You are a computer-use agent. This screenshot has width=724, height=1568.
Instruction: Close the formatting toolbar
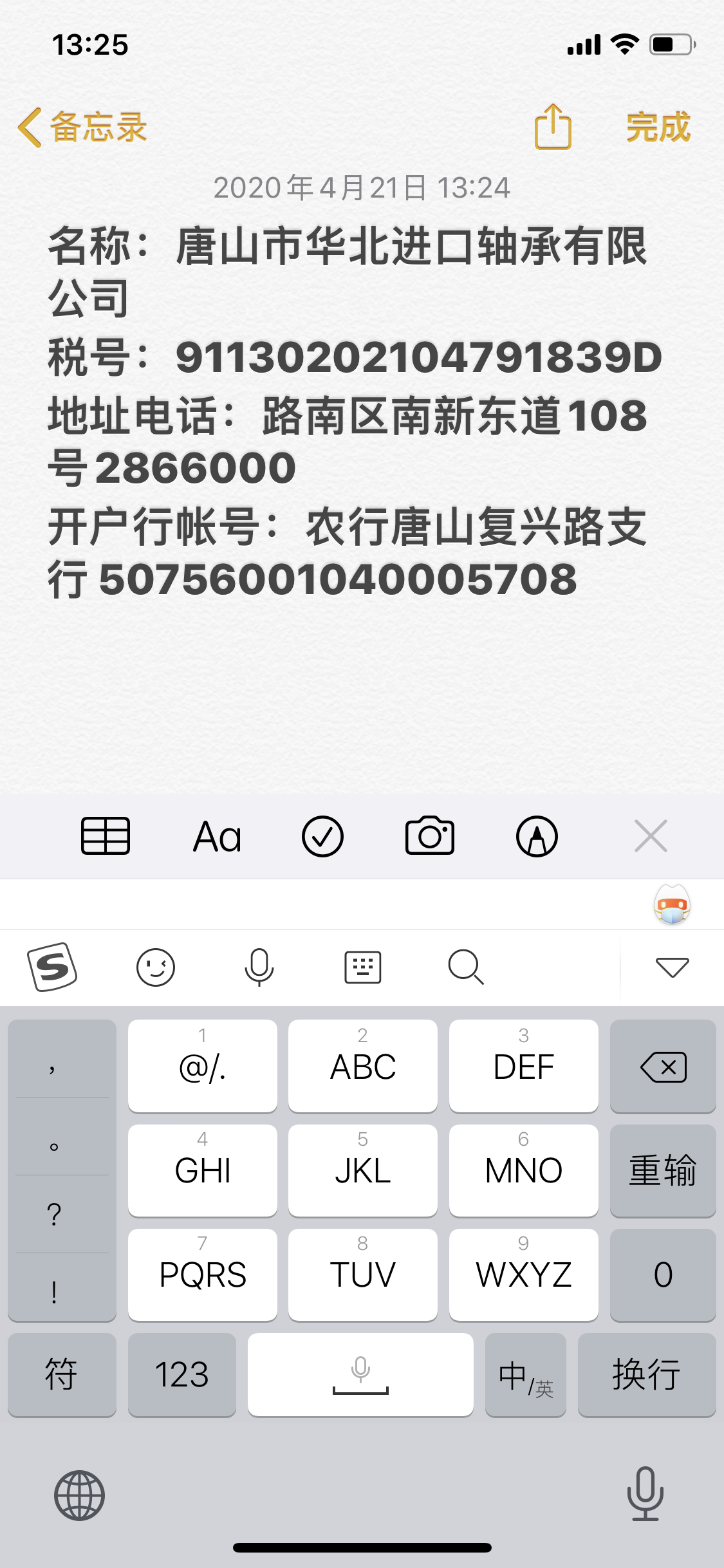click(651, 836)
